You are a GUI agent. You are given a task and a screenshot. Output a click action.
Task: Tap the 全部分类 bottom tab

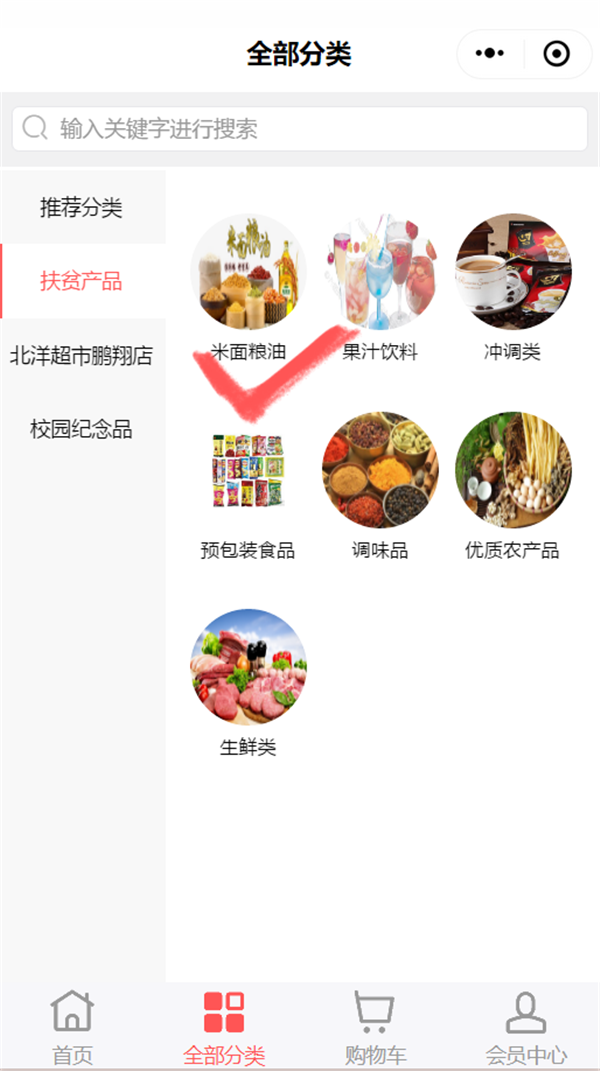(x=224, y=1026)
